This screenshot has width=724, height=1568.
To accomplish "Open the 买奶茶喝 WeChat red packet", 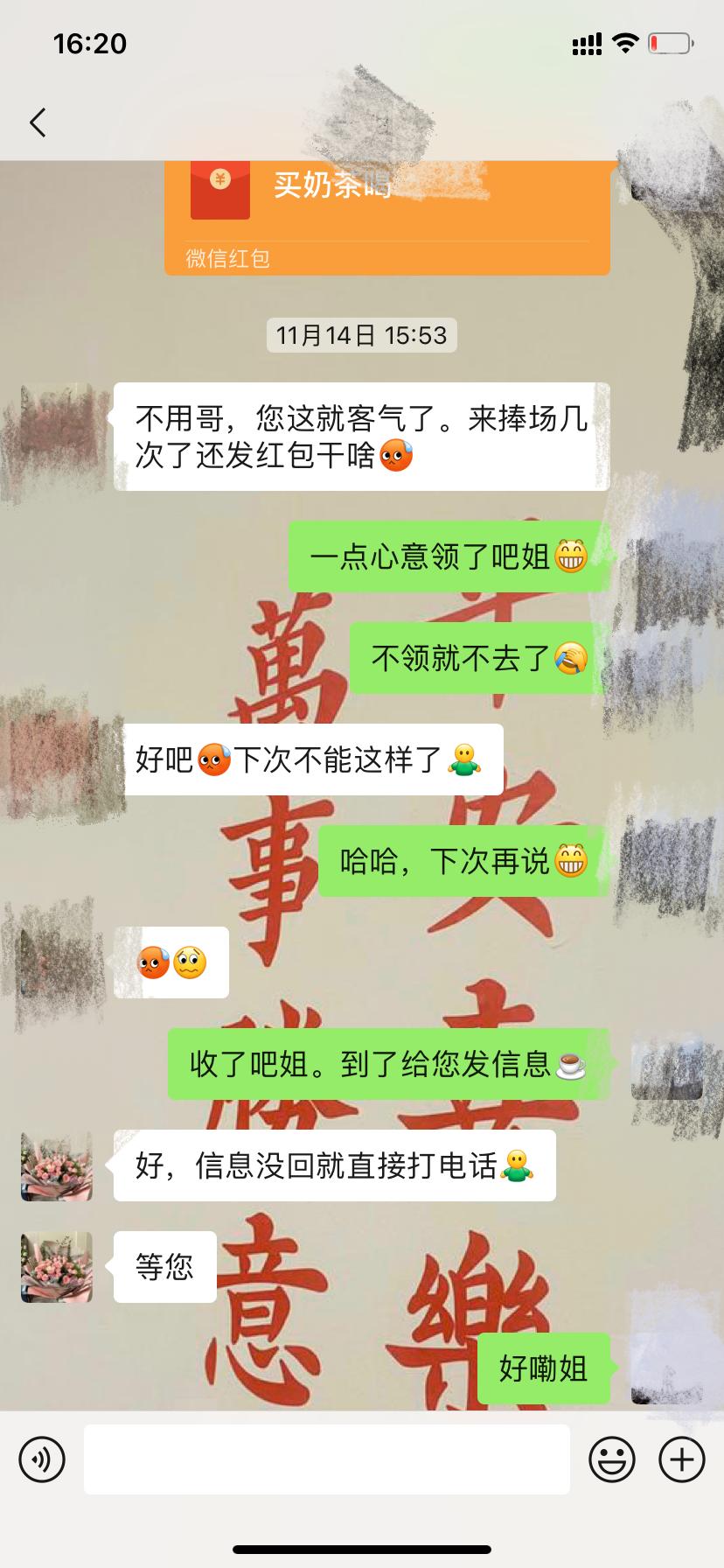I will (387, 214).
